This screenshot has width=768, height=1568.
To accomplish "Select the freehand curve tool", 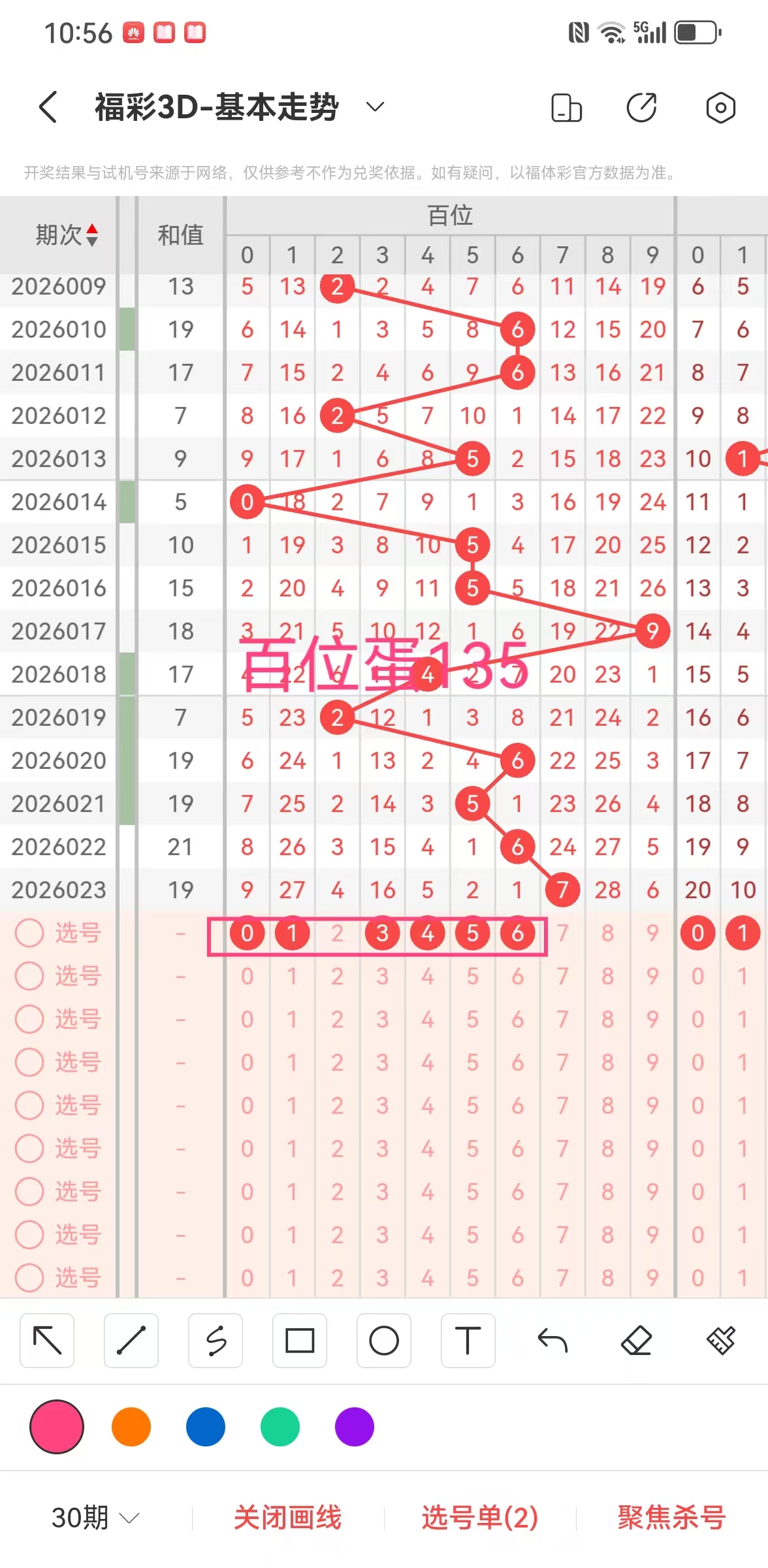I will click(216, 1341).
